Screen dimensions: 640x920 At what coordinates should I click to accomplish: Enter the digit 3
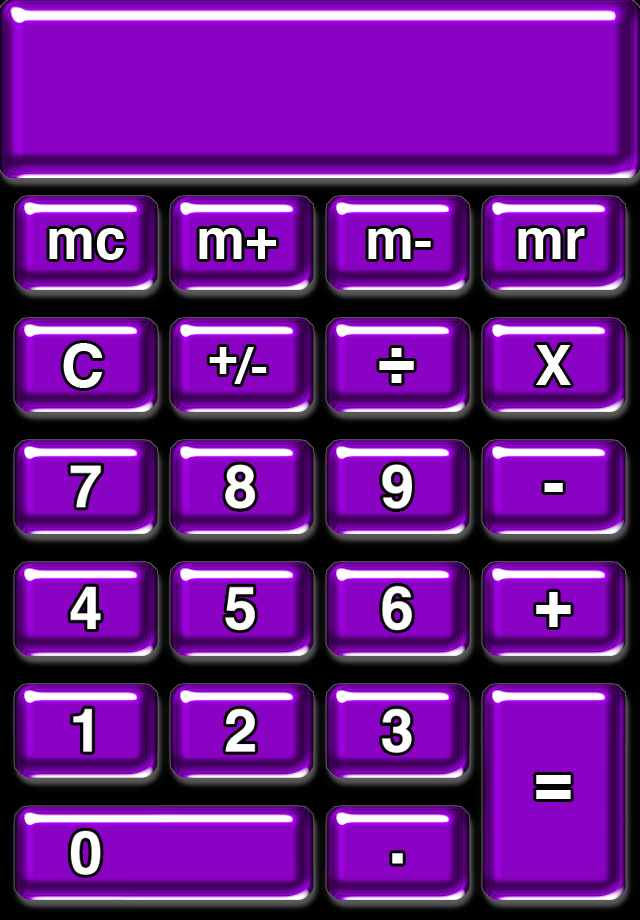tap(397, 731)
